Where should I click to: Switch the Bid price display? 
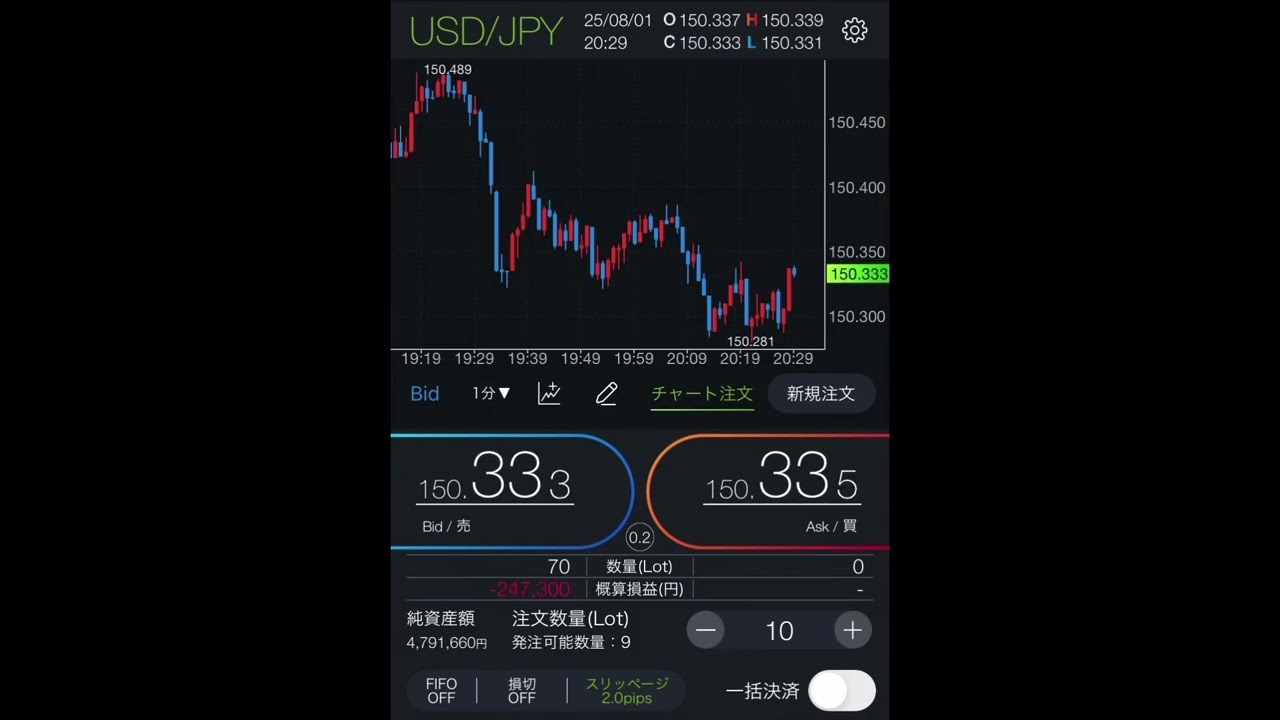point(425,394)
